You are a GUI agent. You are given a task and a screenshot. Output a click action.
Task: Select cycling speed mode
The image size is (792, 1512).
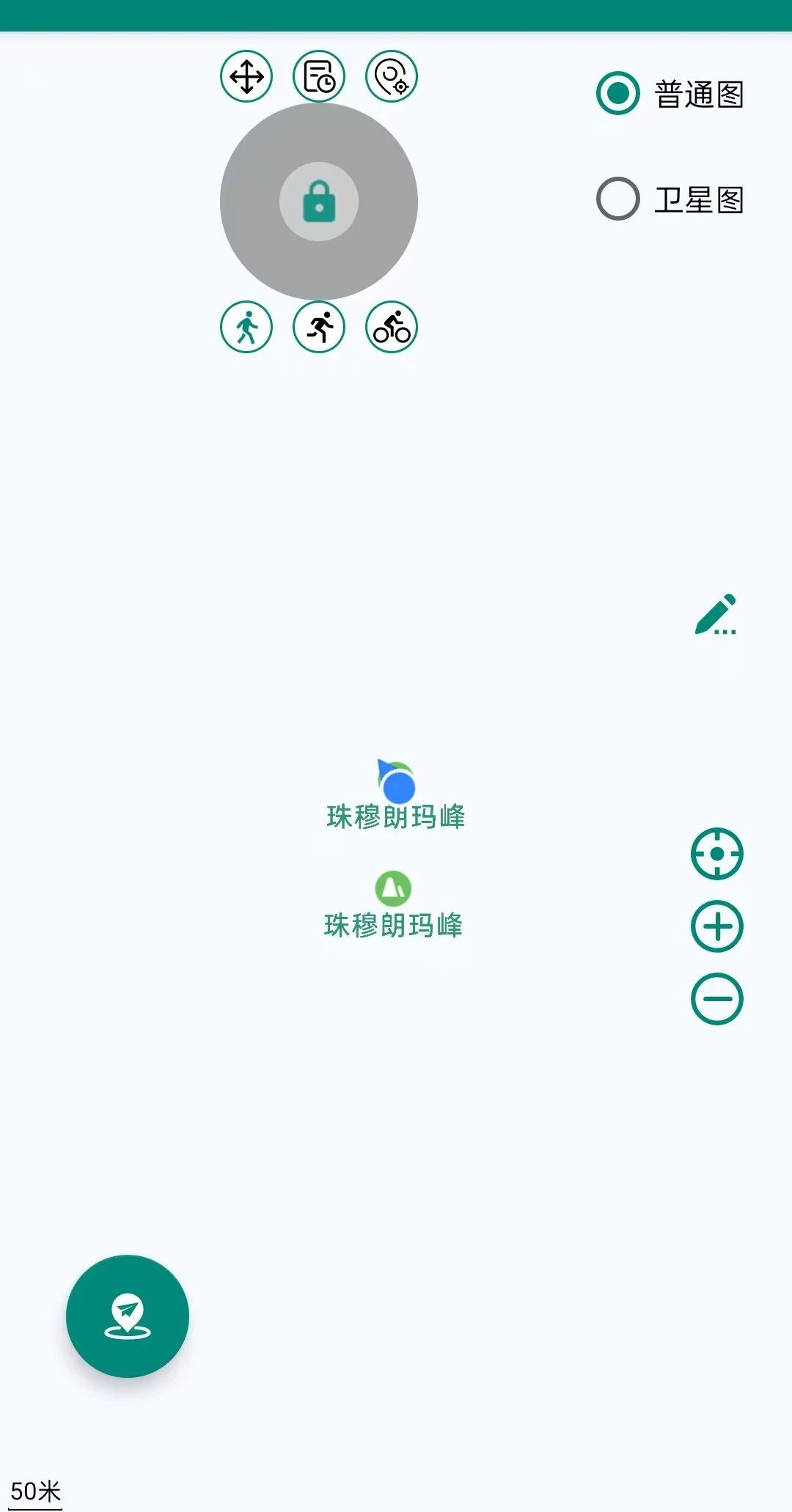pyautogui.click(x=392, y=327)
